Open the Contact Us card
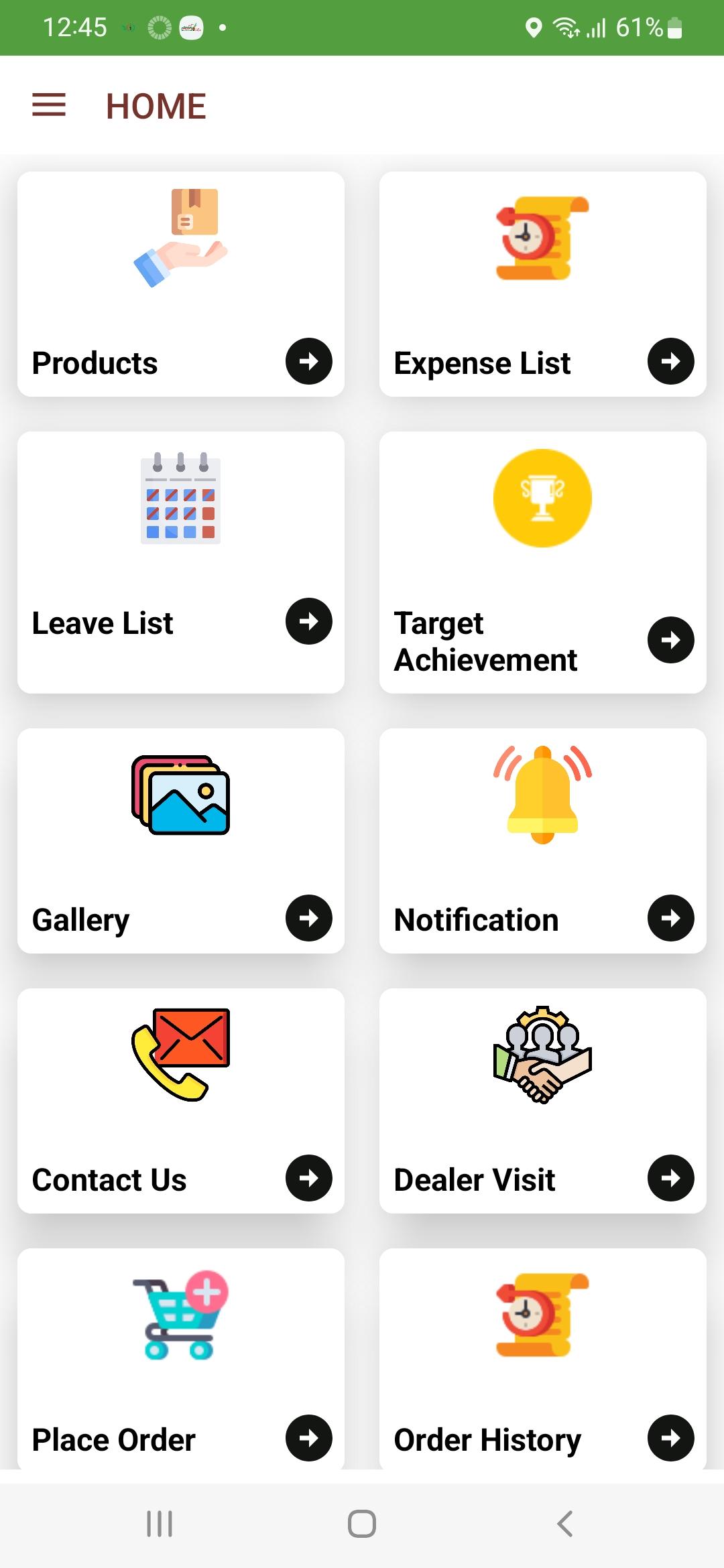Viewport: 724px width, 1568px height. point(181,1101)
